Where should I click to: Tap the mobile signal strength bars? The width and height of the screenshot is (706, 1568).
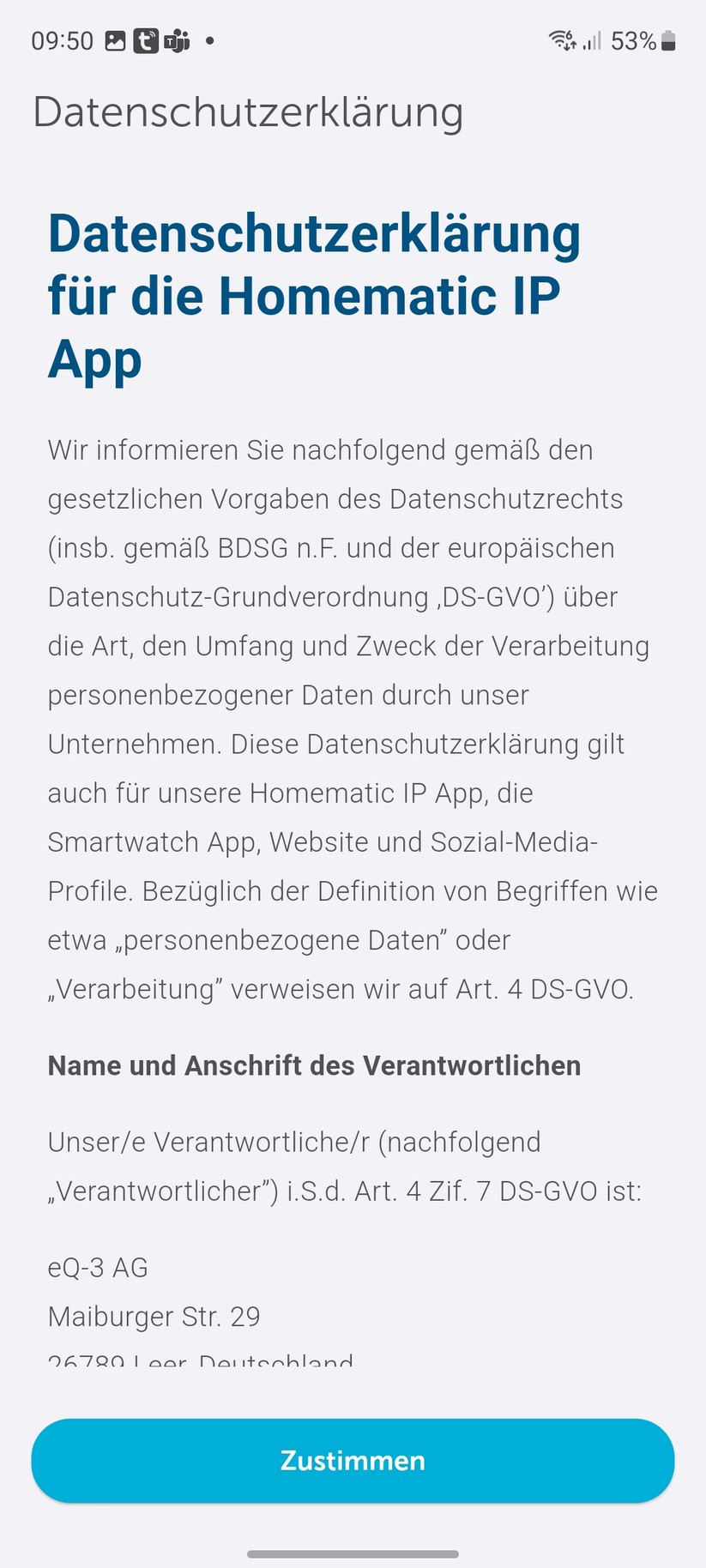click(x=594, y=39)
